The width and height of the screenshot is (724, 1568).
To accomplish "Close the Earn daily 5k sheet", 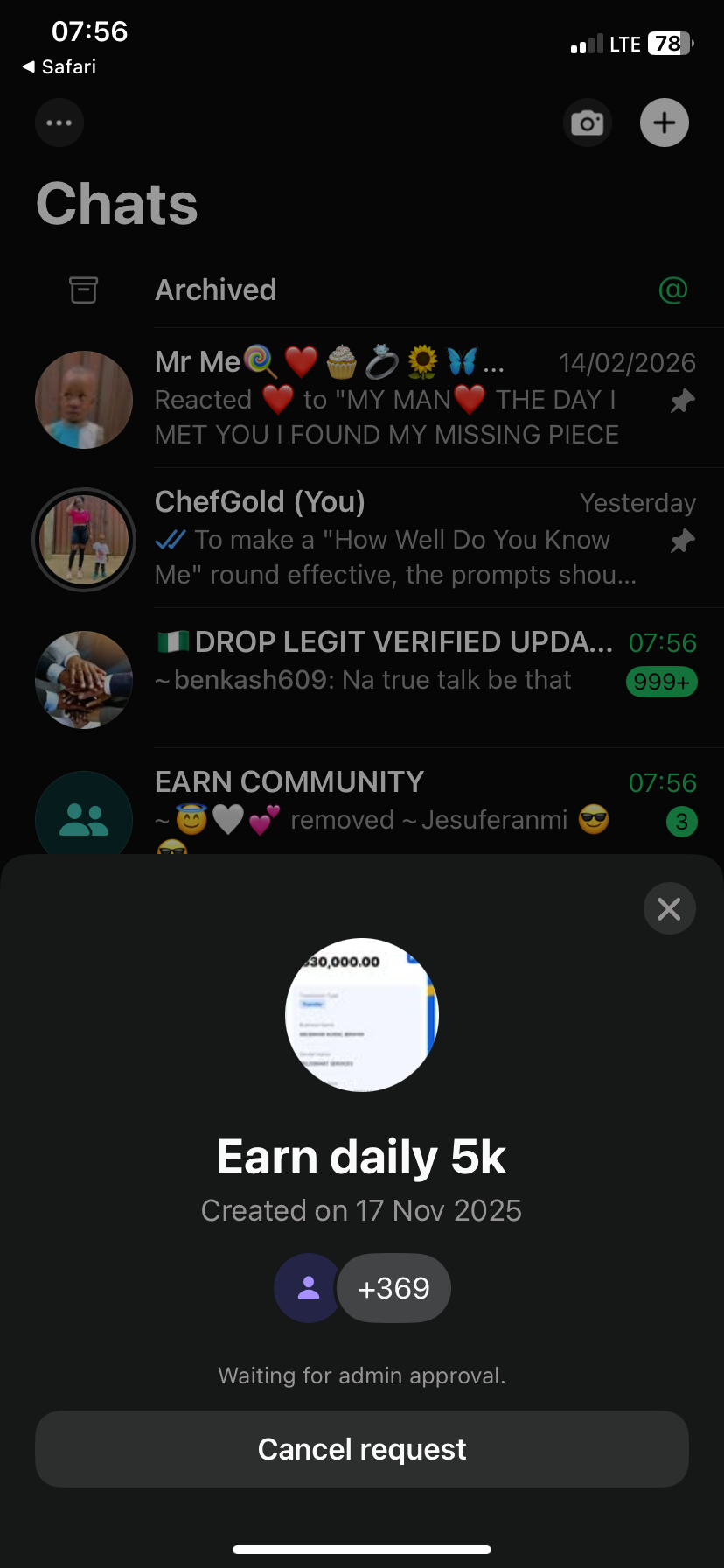I will [669, 909].
